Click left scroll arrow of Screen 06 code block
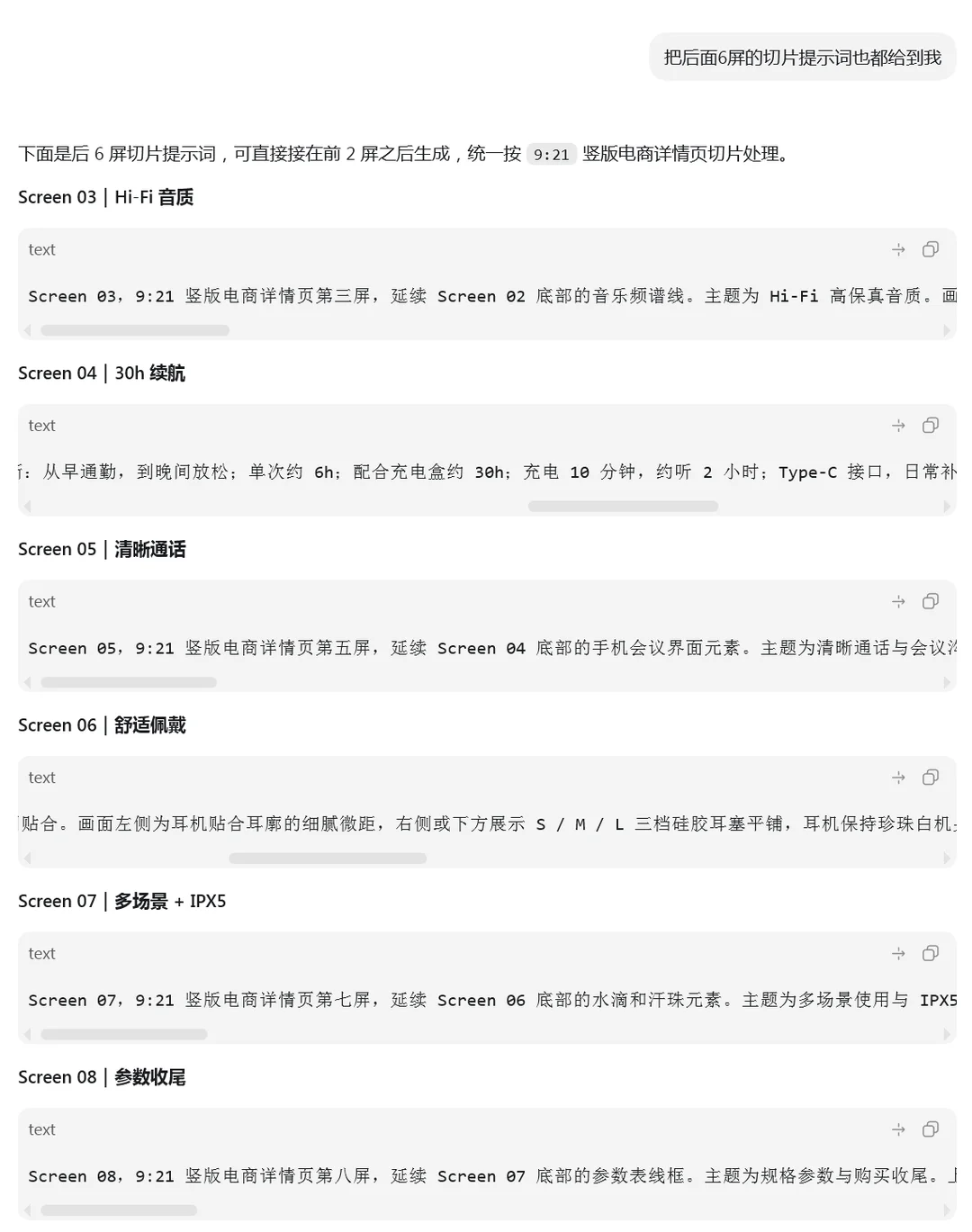This screenshot has width=972, height=1232. click(27, 859)
